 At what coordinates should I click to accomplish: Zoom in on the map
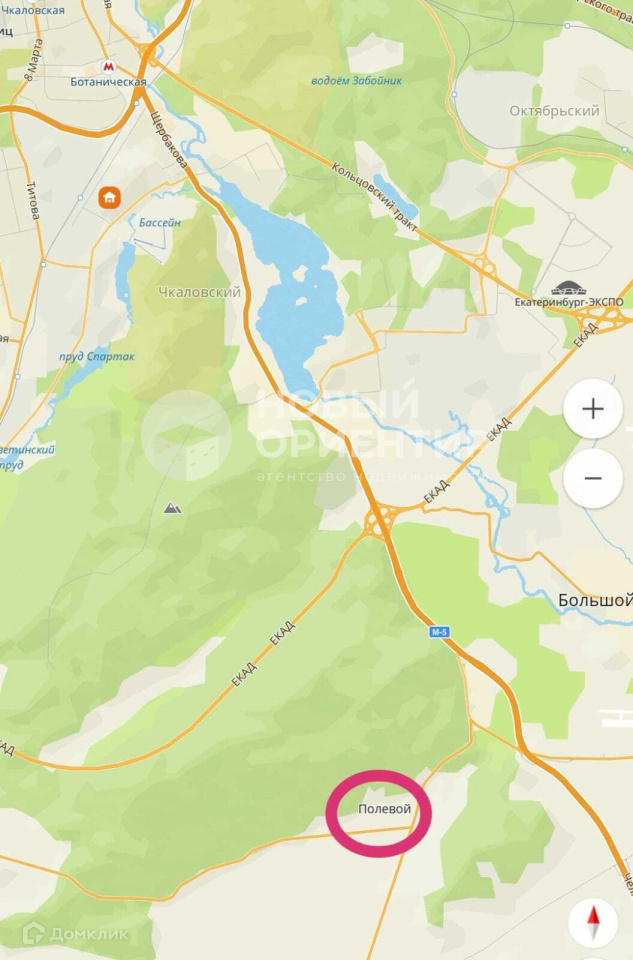click(593, 409)
